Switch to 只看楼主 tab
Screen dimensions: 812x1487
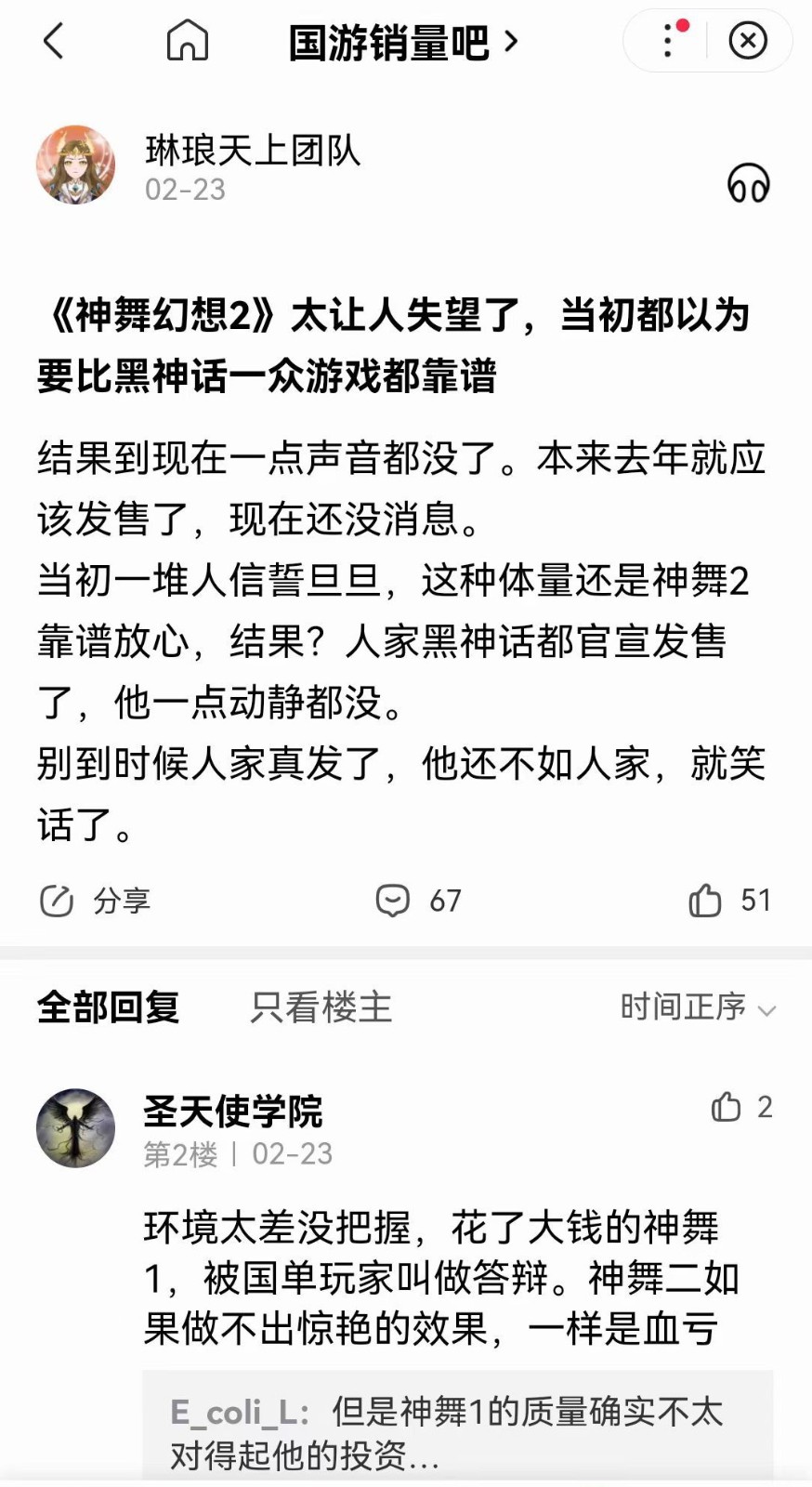[x=321, y=1007]
